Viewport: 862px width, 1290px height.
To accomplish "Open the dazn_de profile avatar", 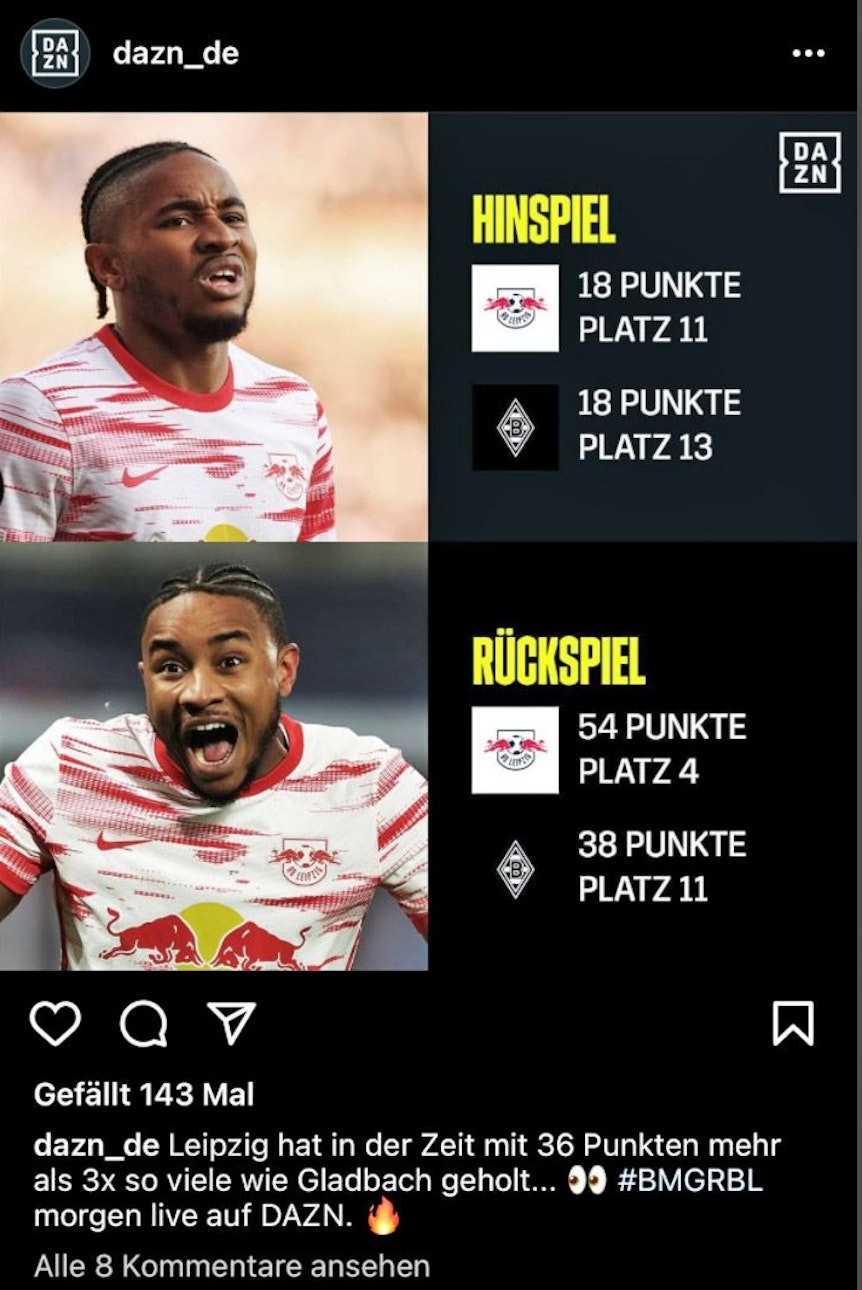I will click(x=54, y=53).
